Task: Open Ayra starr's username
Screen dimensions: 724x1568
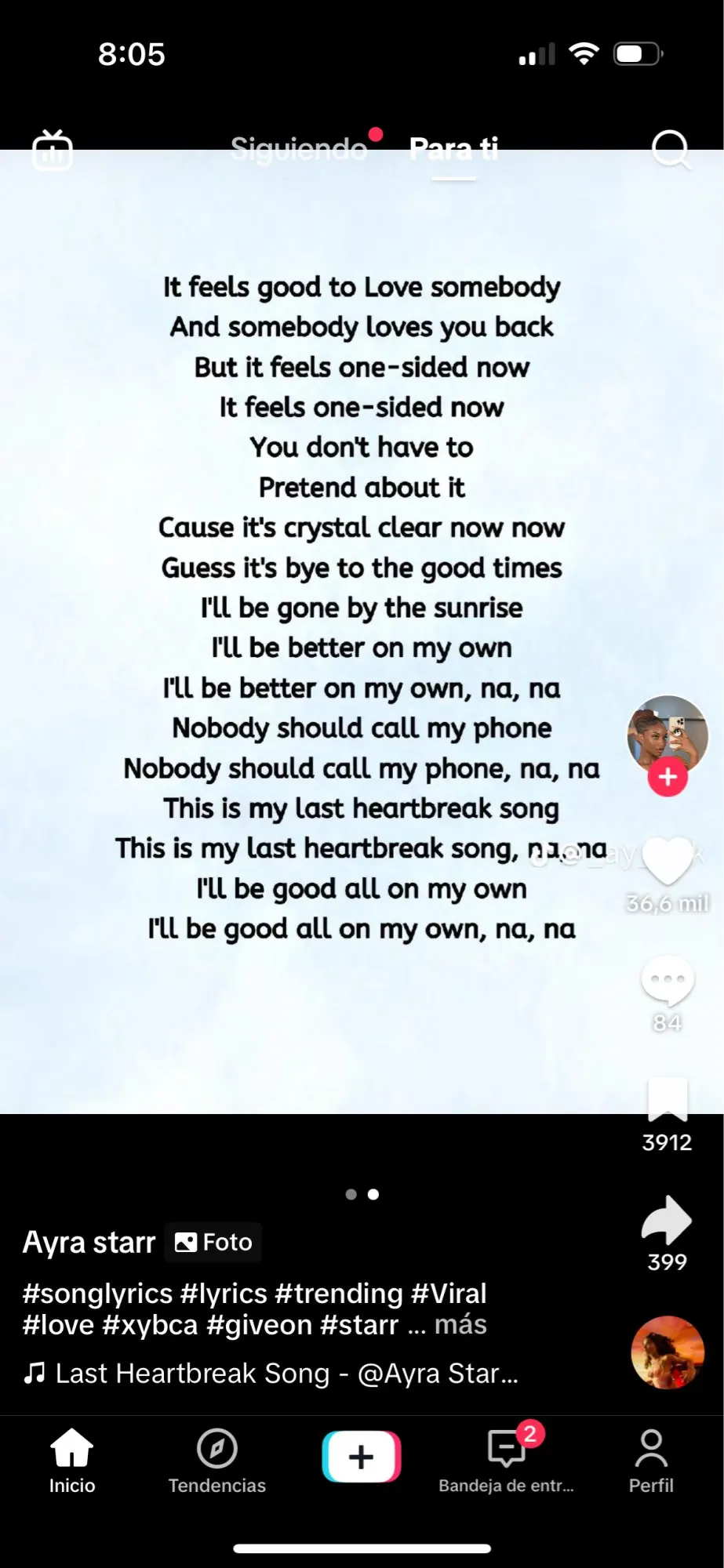Action: [x=89, y=1242]
